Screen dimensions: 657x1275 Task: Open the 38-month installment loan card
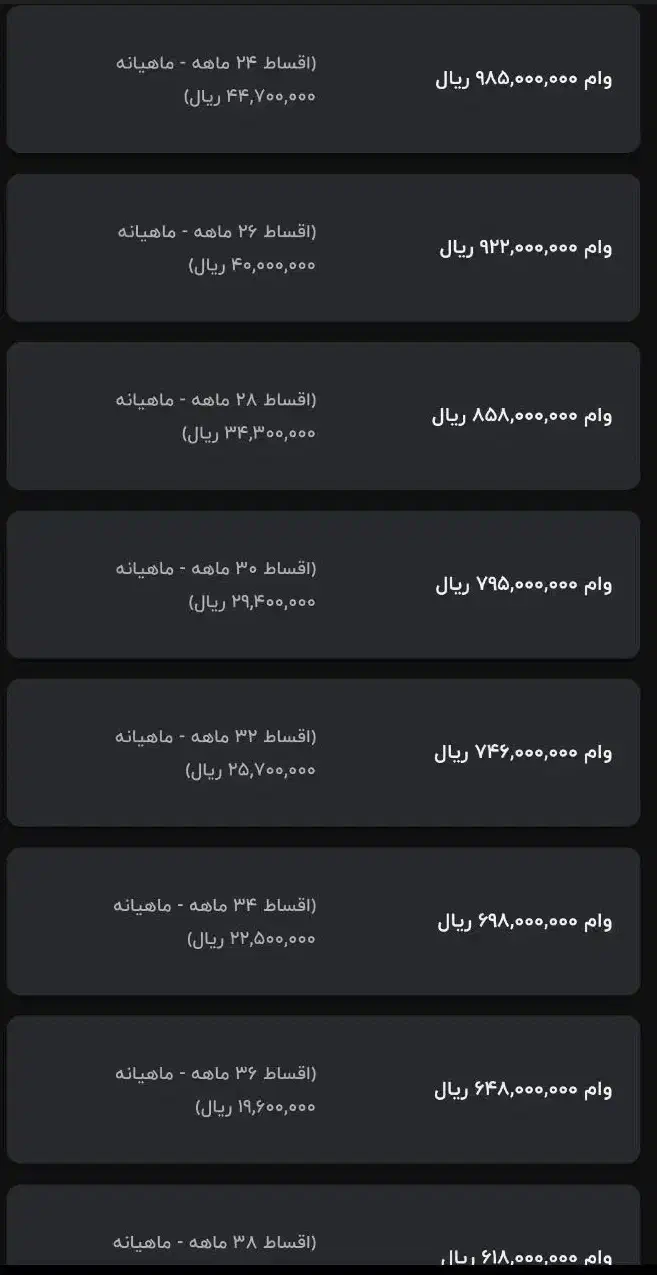(x=323, y=1229)
